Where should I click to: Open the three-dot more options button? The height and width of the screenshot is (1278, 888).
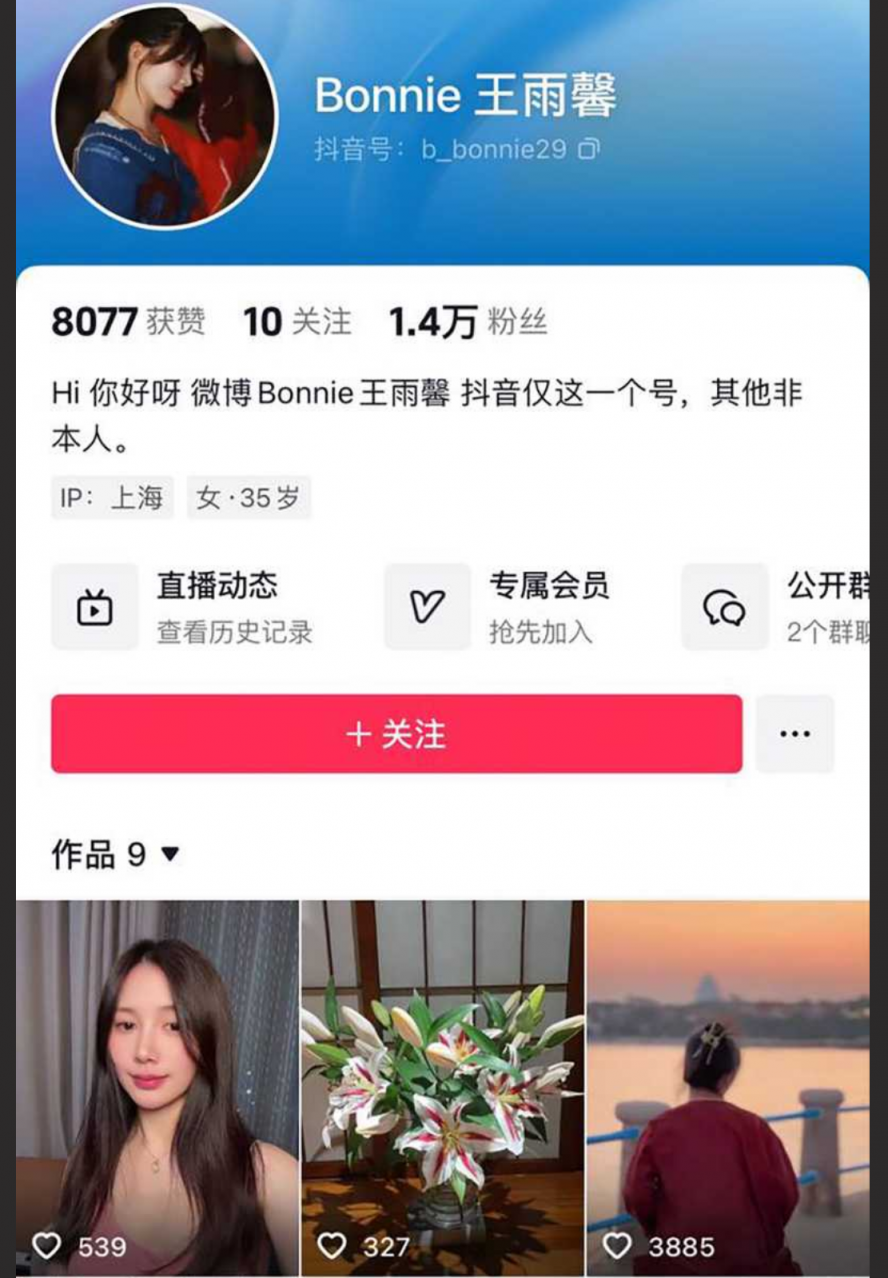tap(794, 734)
